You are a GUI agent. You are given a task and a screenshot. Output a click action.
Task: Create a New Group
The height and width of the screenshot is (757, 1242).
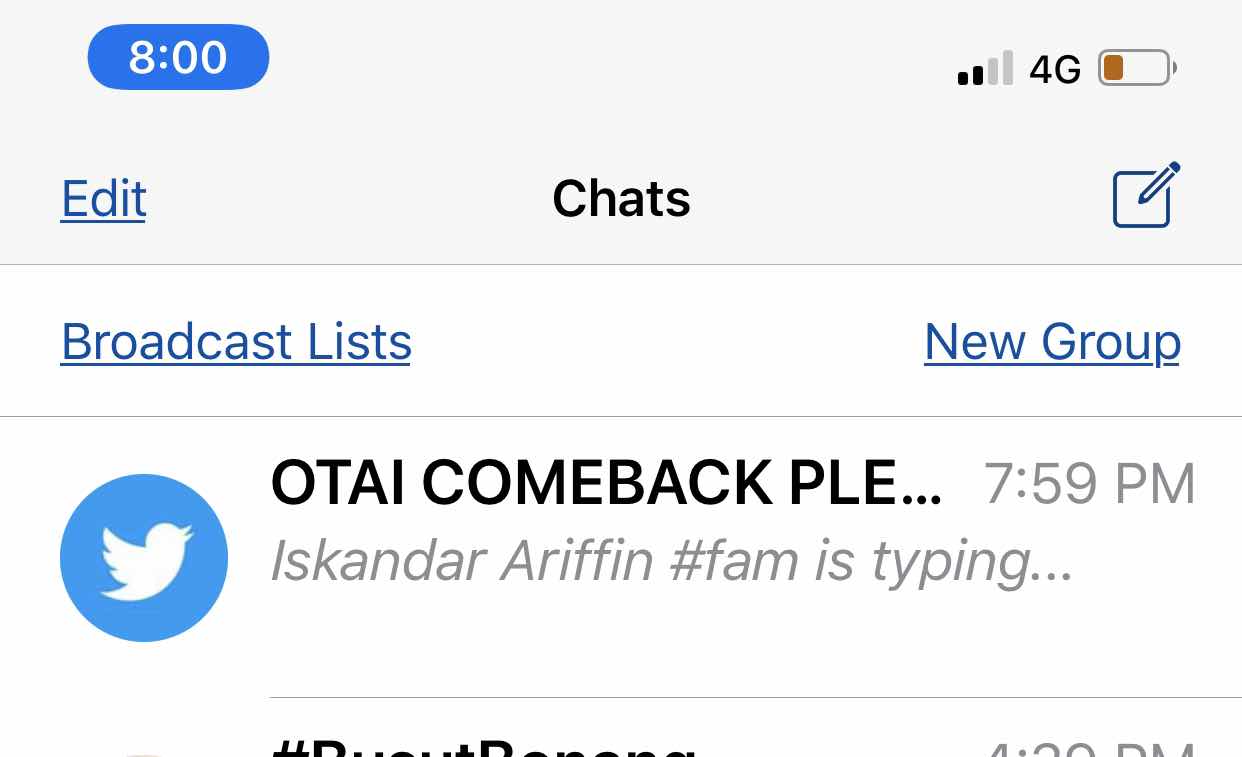point(1052,342)
